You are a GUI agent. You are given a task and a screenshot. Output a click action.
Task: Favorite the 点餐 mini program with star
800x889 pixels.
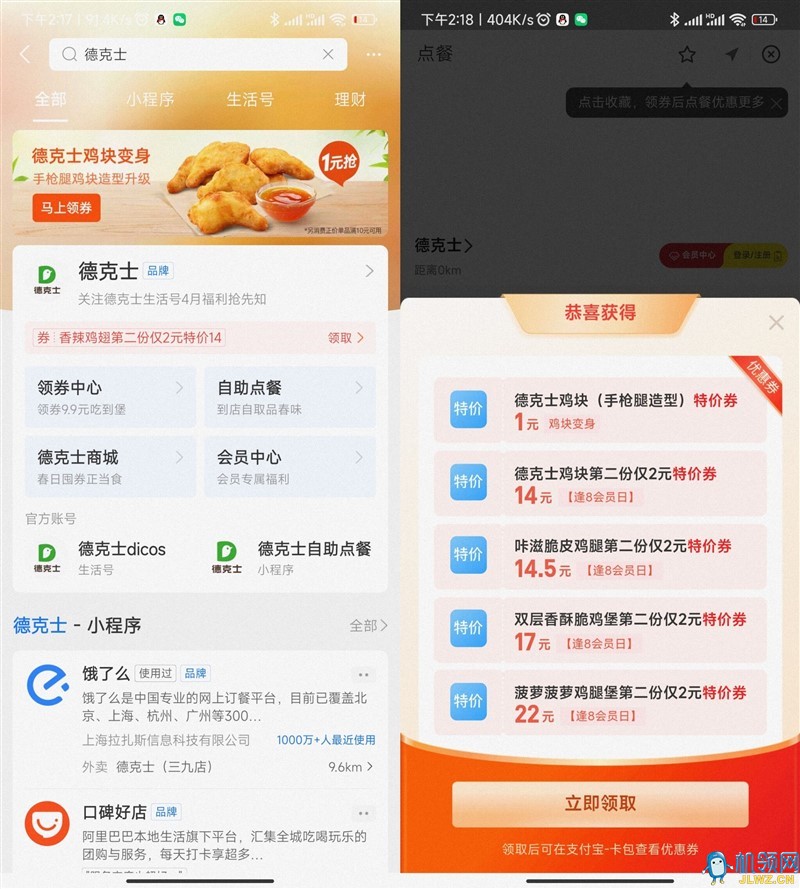(x=687, y=55)
